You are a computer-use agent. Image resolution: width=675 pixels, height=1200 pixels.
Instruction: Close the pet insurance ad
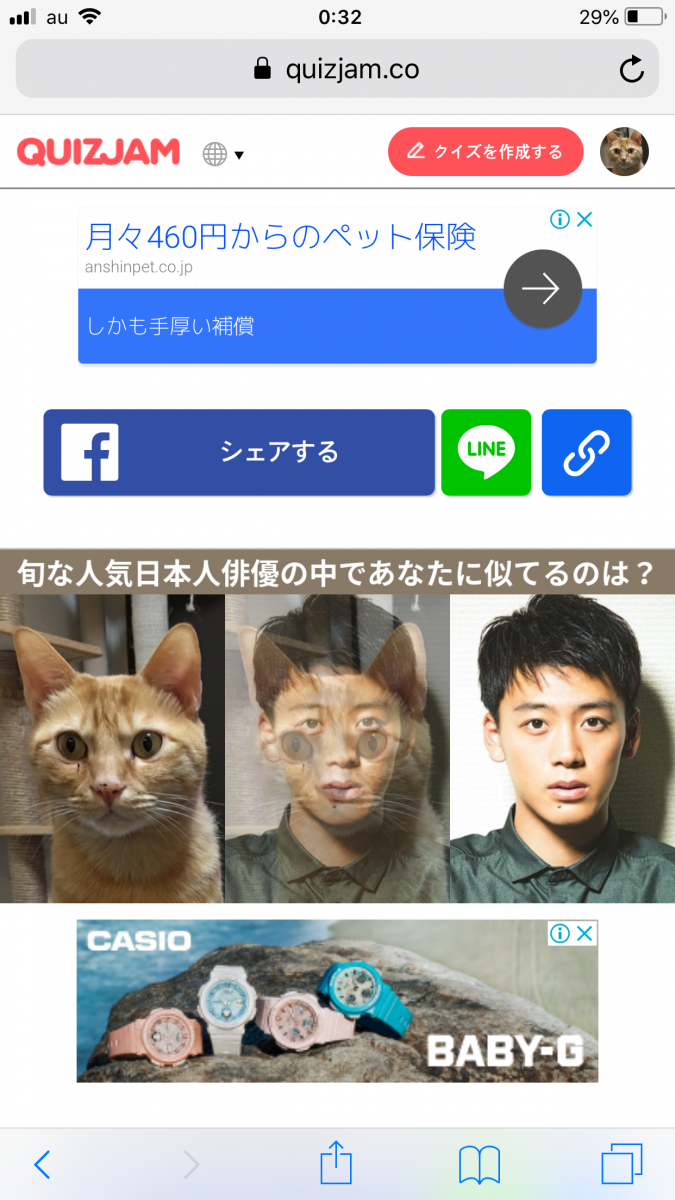tap(586, 219)
